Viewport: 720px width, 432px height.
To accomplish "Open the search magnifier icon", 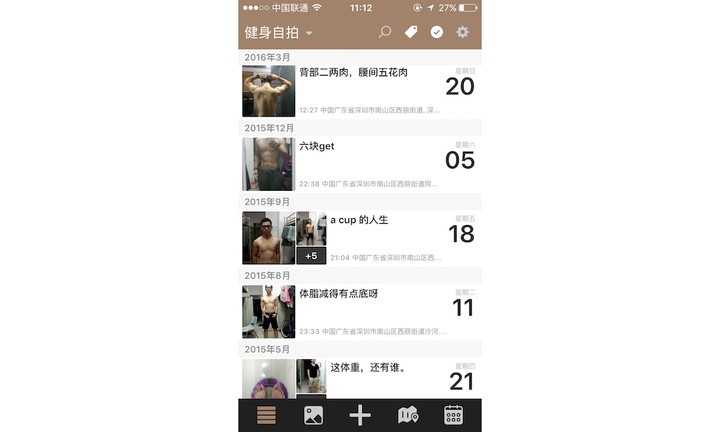I will (385, 33).
